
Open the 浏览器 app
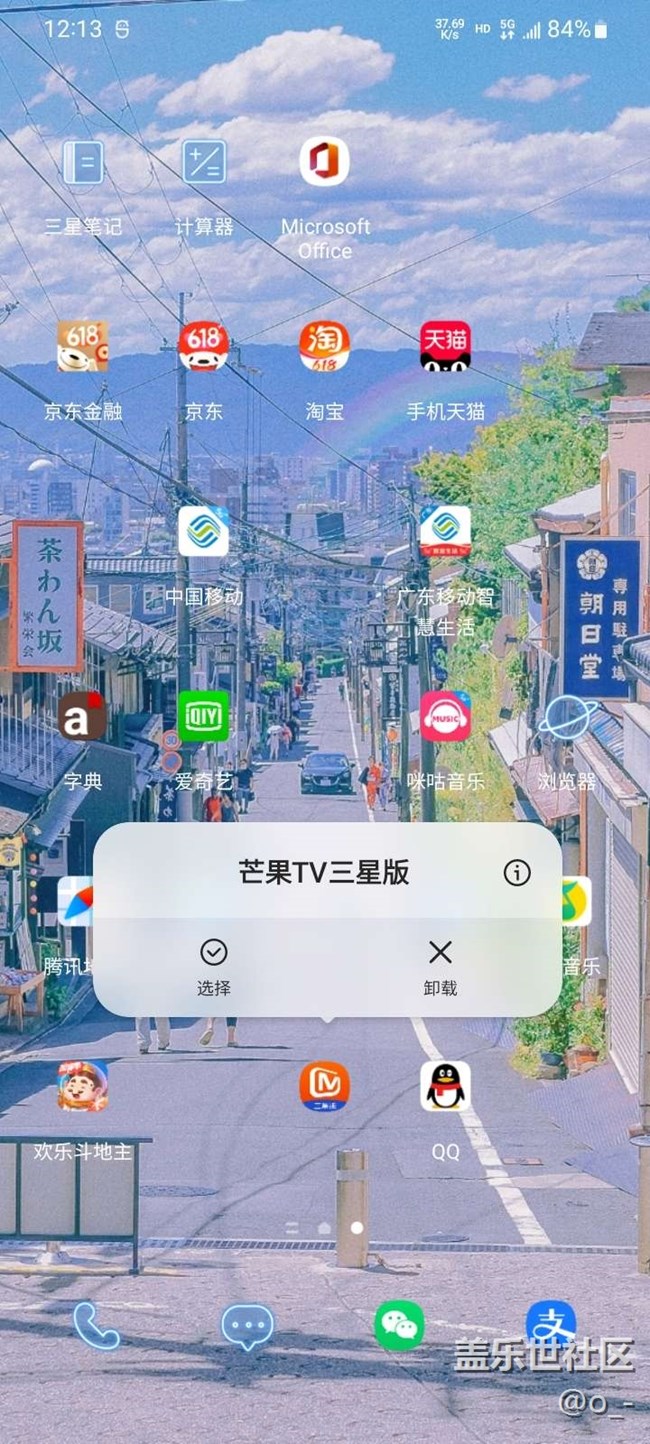[566, 717]
